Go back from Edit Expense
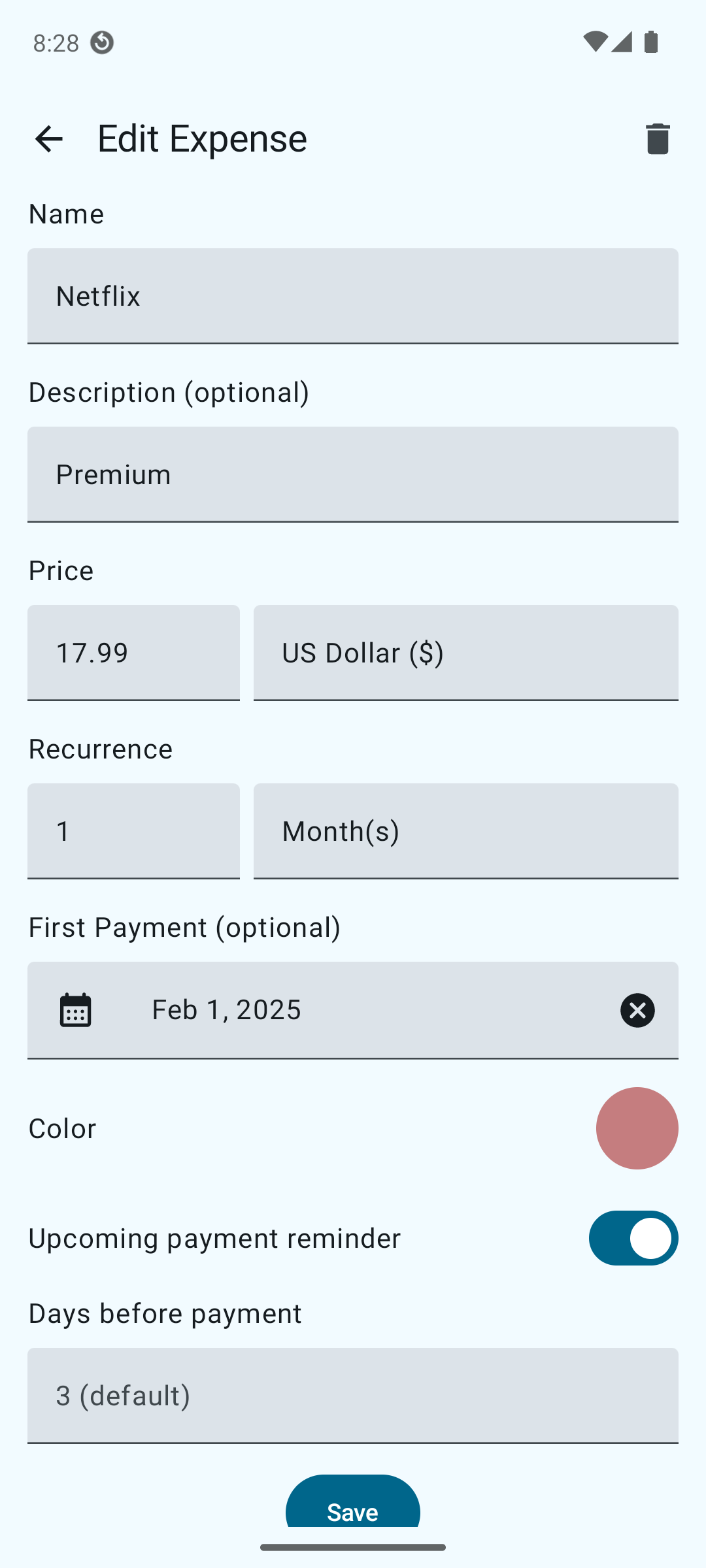Image resolution: width=706 pixels, height=1568 pixels. (49, 139)
